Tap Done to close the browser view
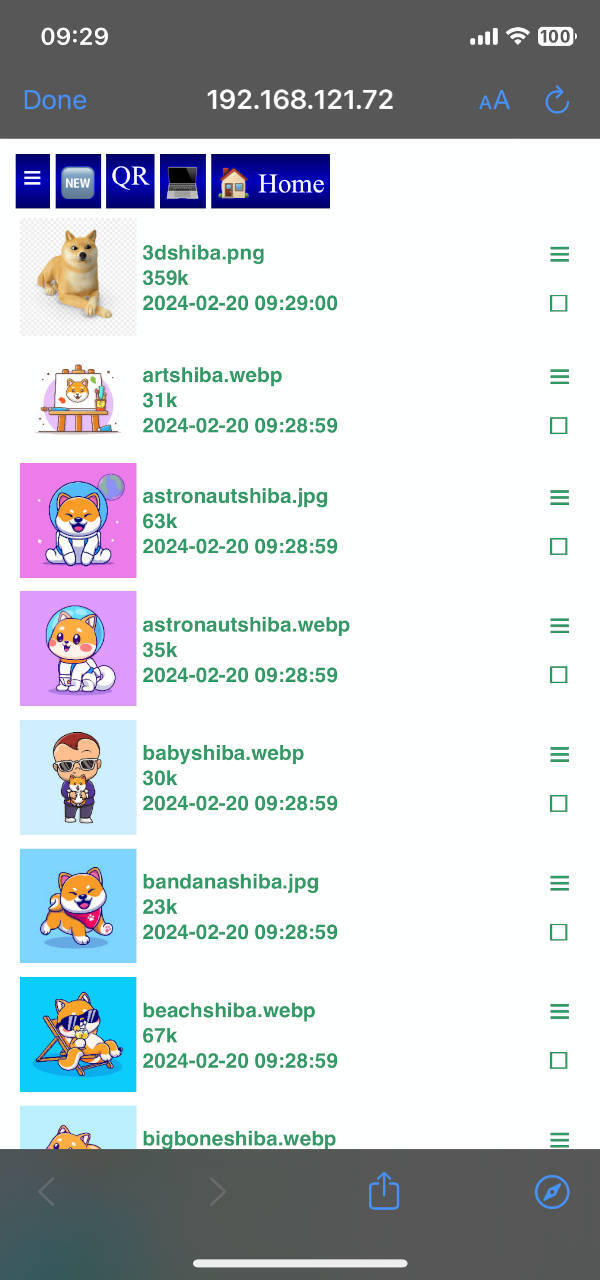 54,100
